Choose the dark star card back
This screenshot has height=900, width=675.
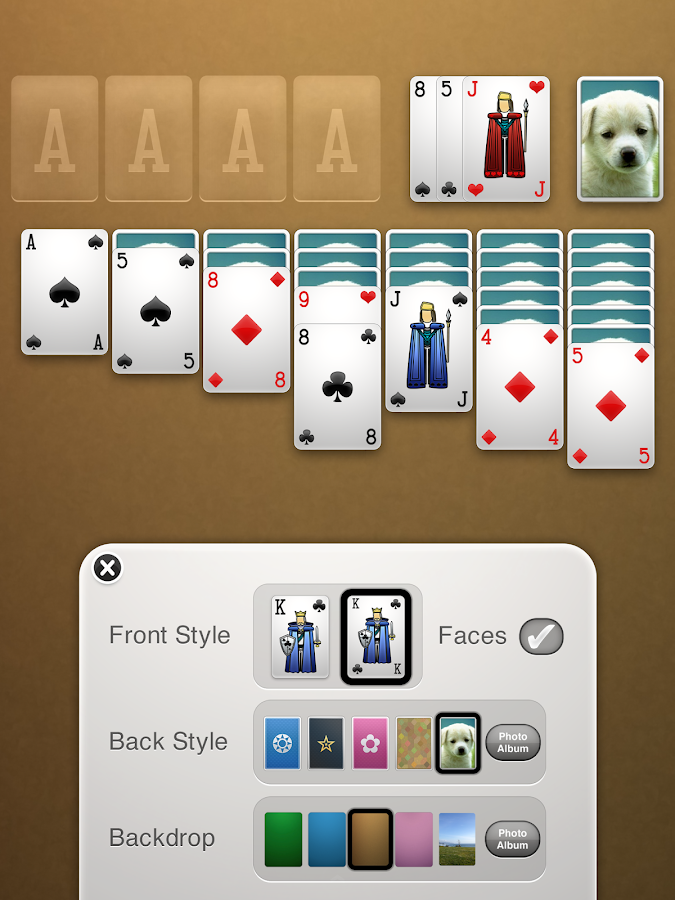(x=326, y=742)
